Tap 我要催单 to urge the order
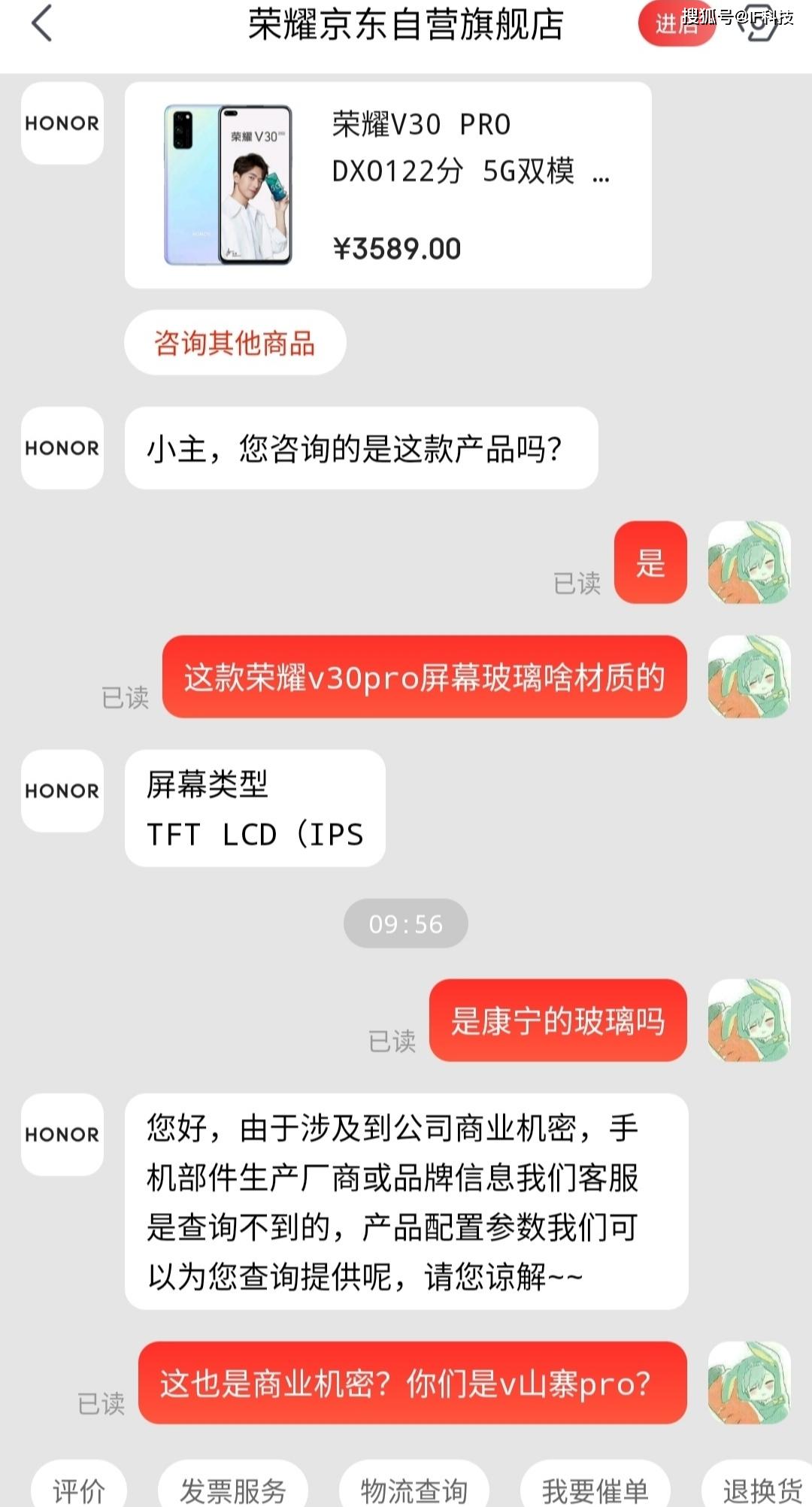The image size is (812, 1507). 594,1489
